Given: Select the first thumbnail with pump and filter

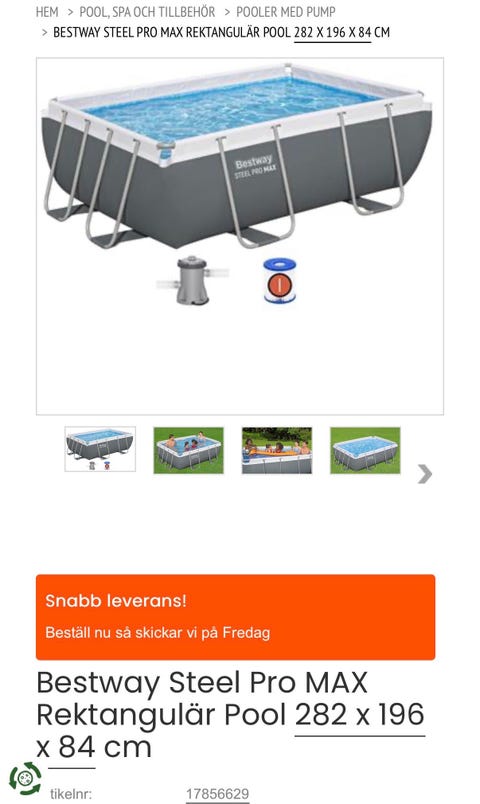Looking at the screenshot, I should 100,449.
